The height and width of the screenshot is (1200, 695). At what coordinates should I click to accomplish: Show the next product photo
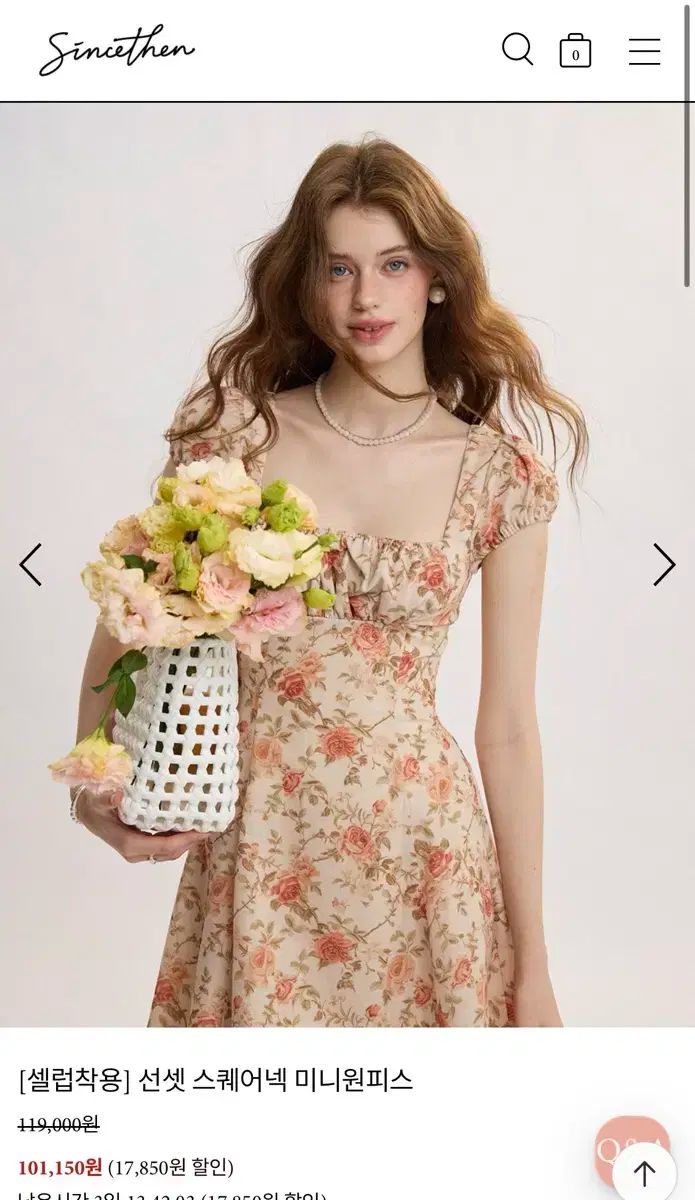[664, 565]
